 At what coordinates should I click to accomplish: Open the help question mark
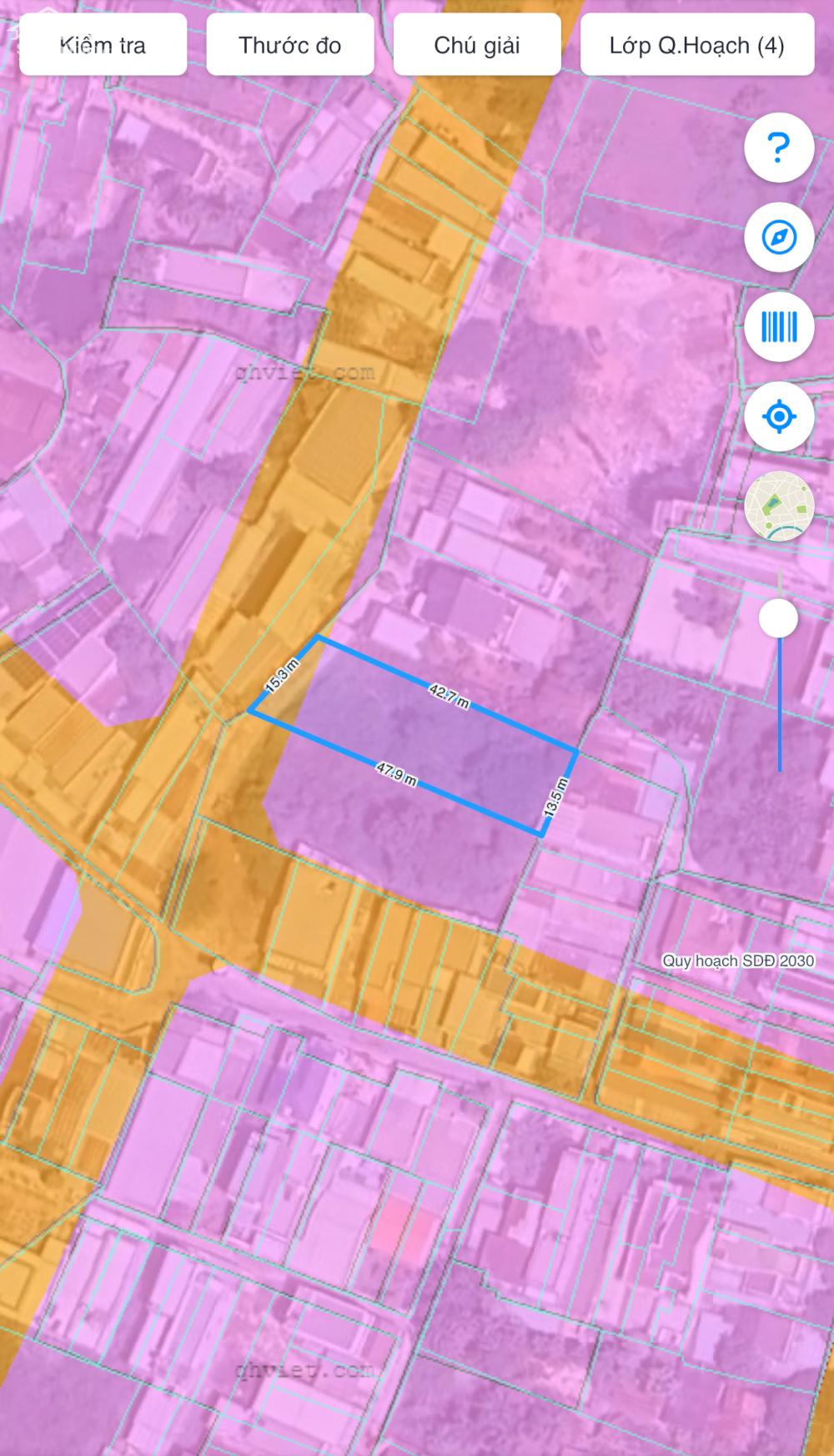tap(778, 148)
